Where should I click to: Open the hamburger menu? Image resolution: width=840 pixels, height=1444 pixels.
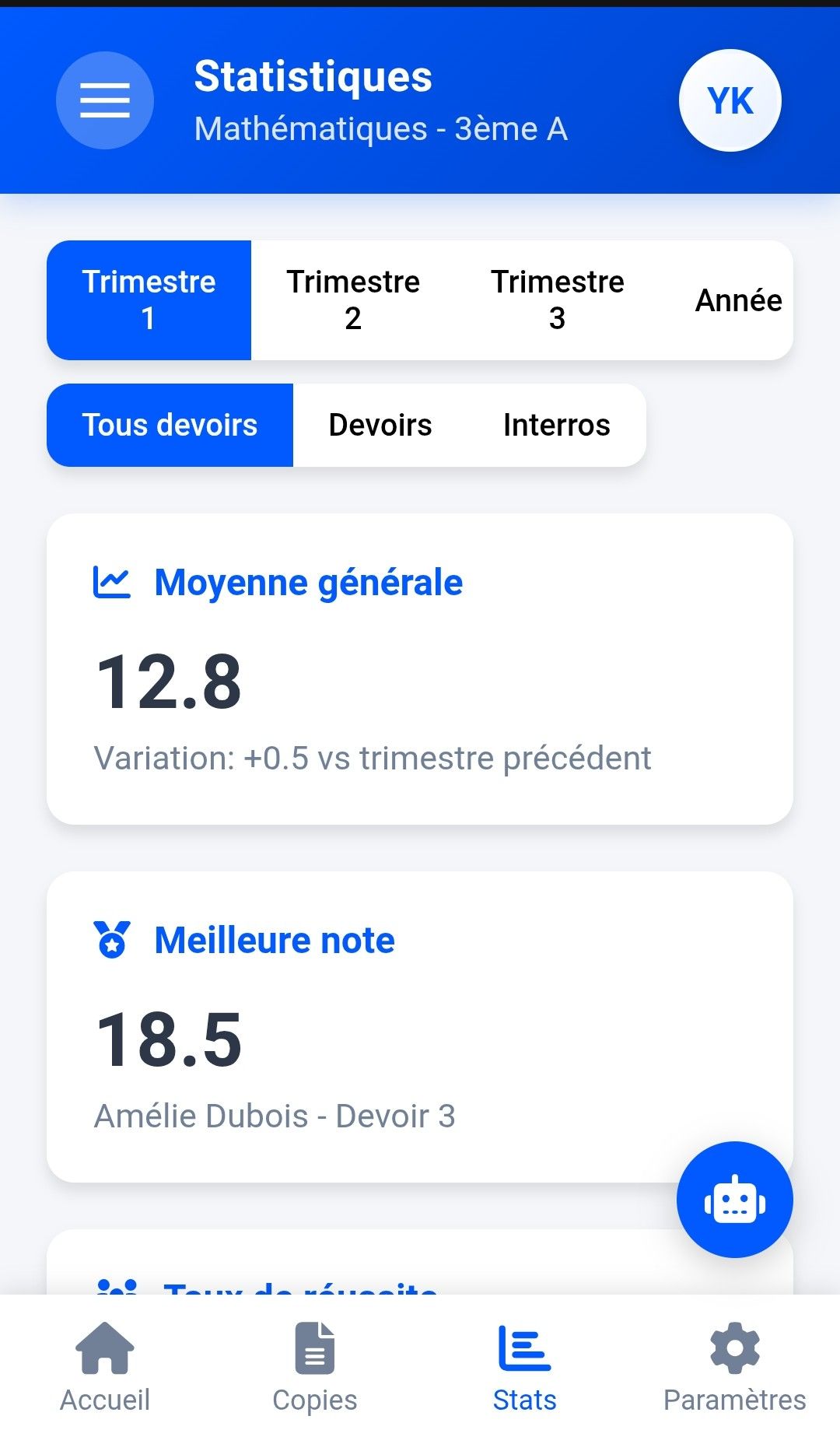pos(105,100)
